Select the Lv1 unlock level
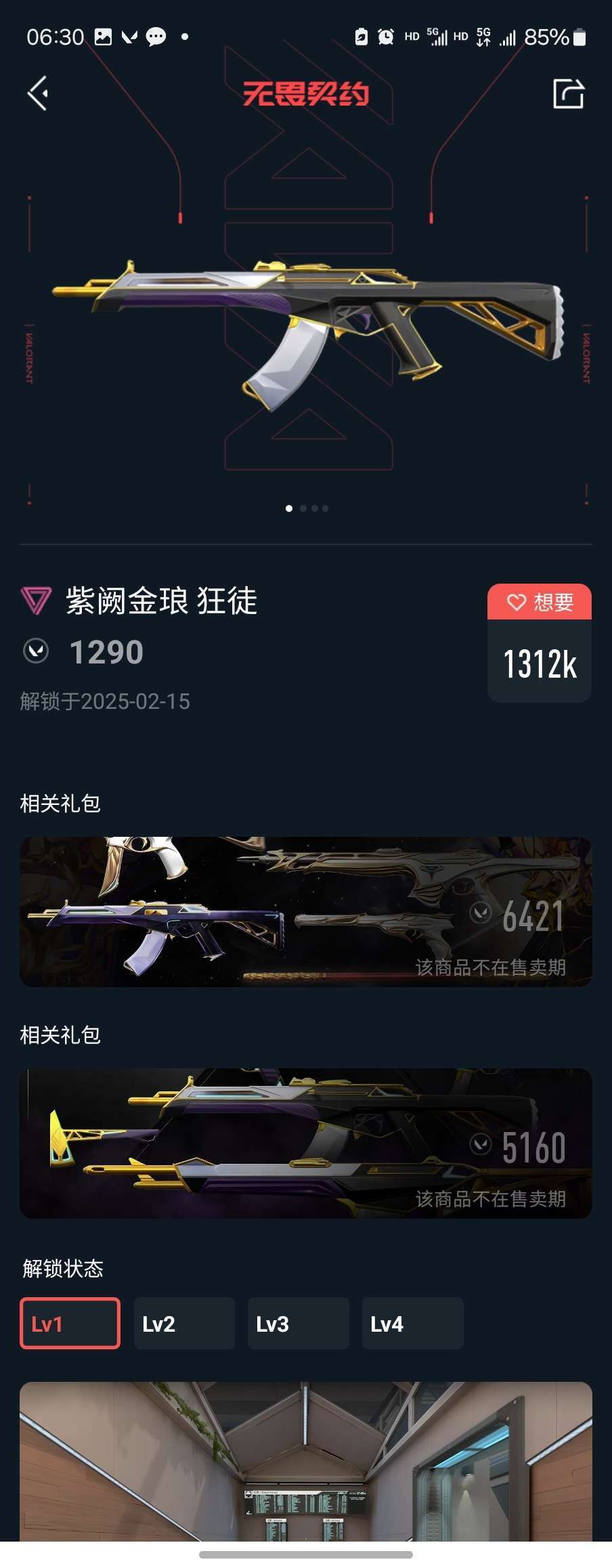 coord(70,1324)
